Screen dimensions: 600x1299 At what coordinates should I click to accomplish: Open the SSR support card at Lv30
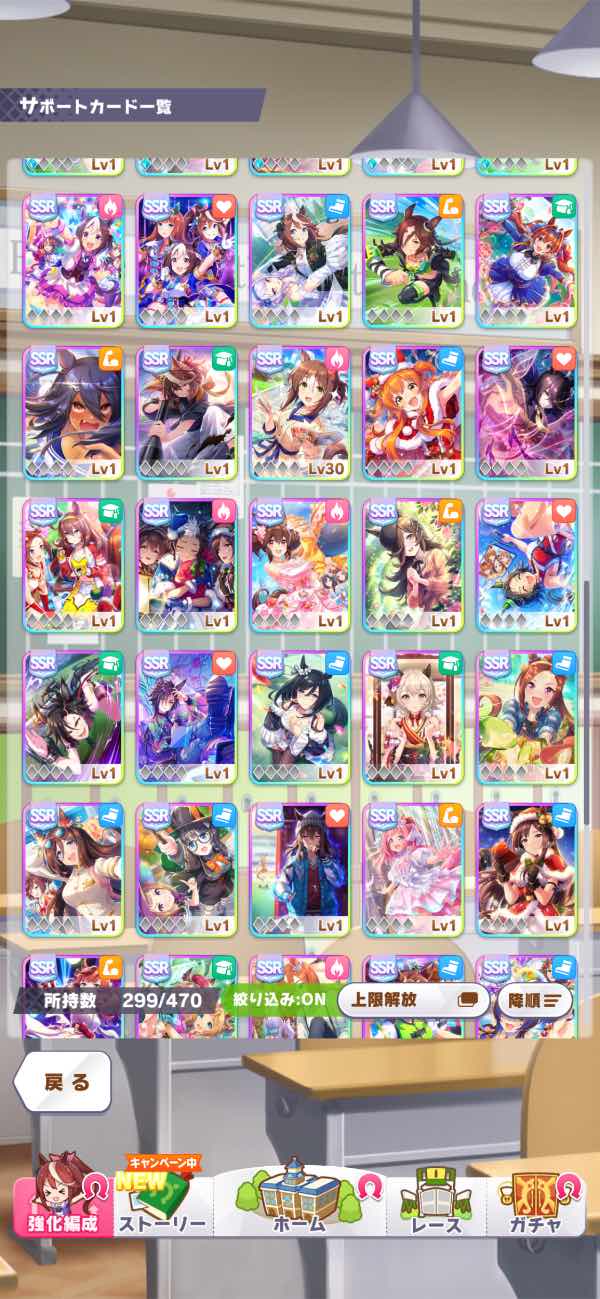point(299,411)
